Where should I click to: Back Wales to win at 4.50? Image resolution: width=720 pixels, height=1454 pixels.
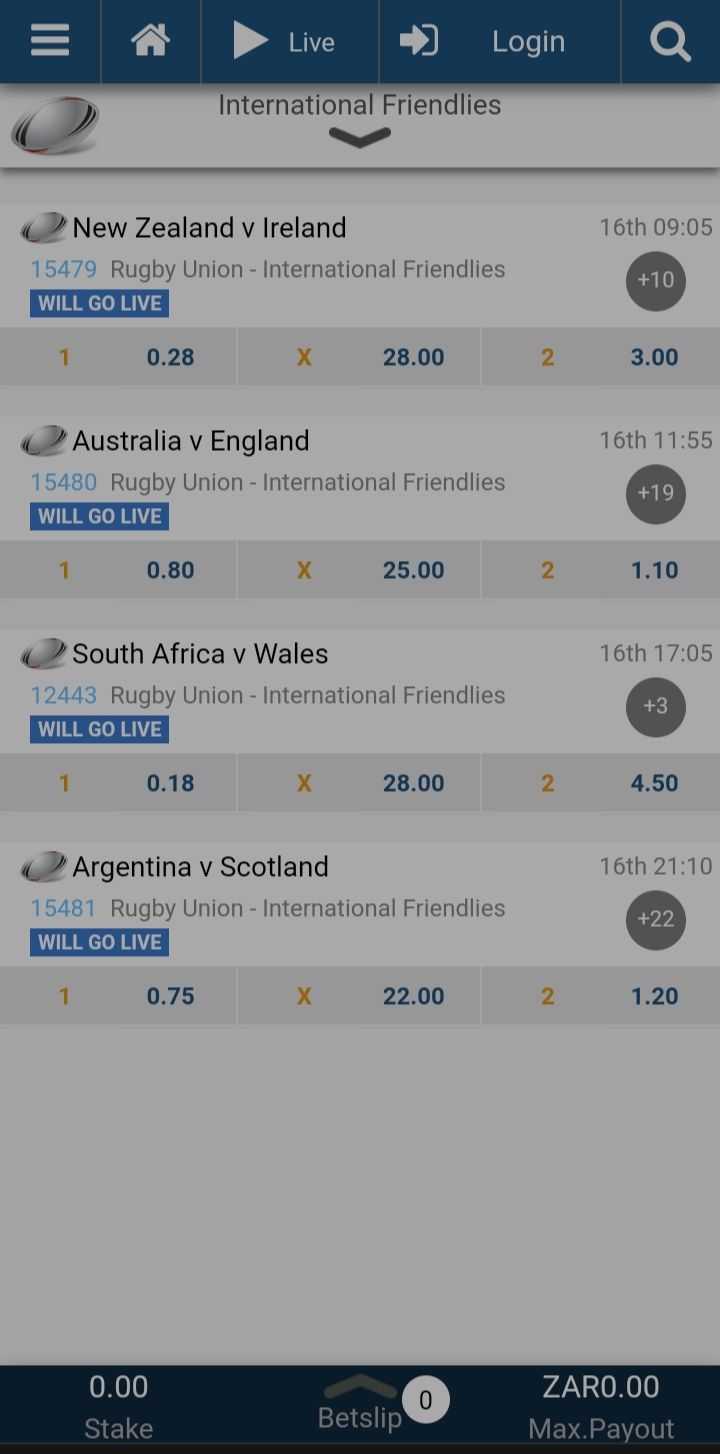(601, 783)
